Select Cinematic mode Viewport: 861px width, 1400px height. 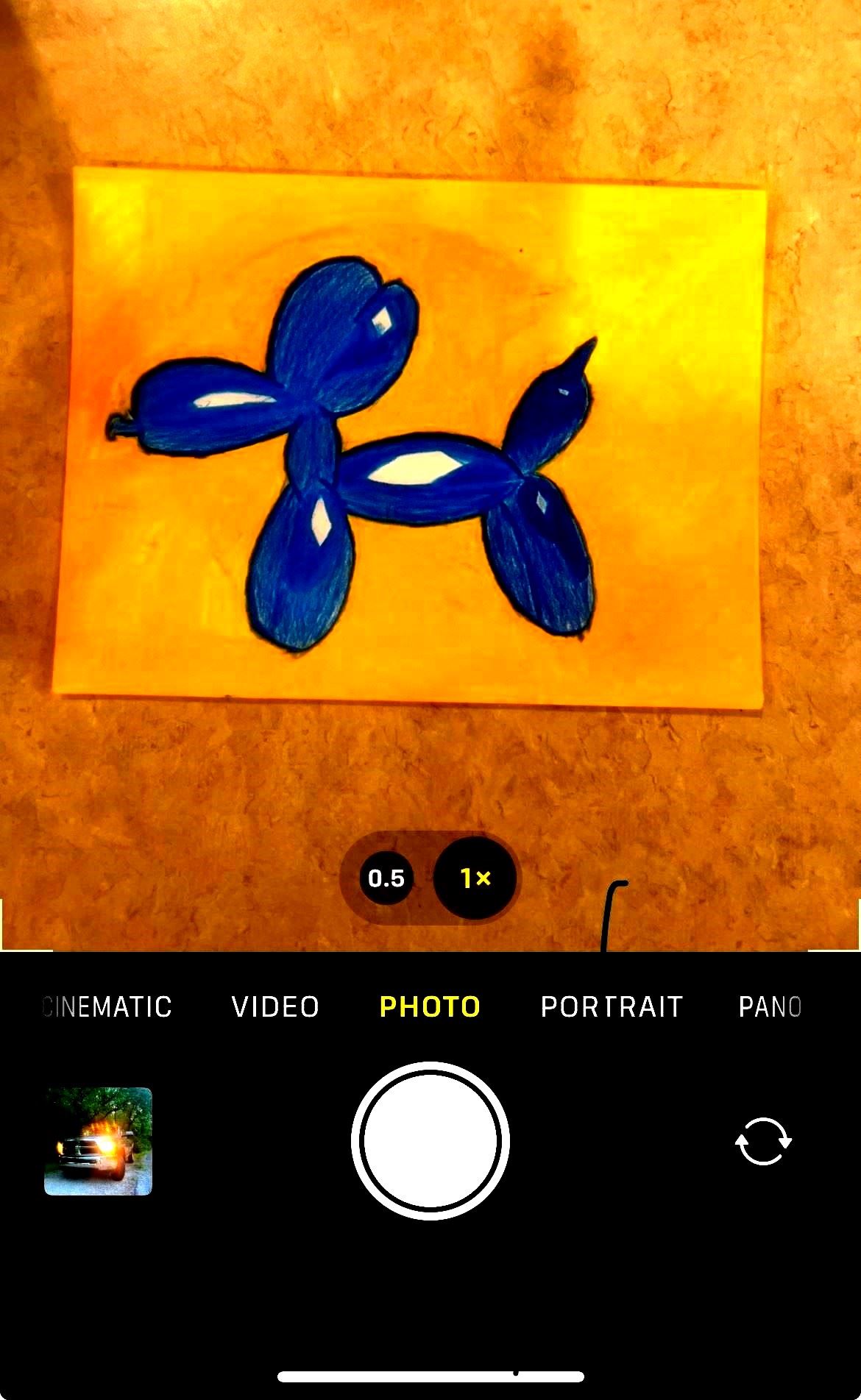point(108,1006)
